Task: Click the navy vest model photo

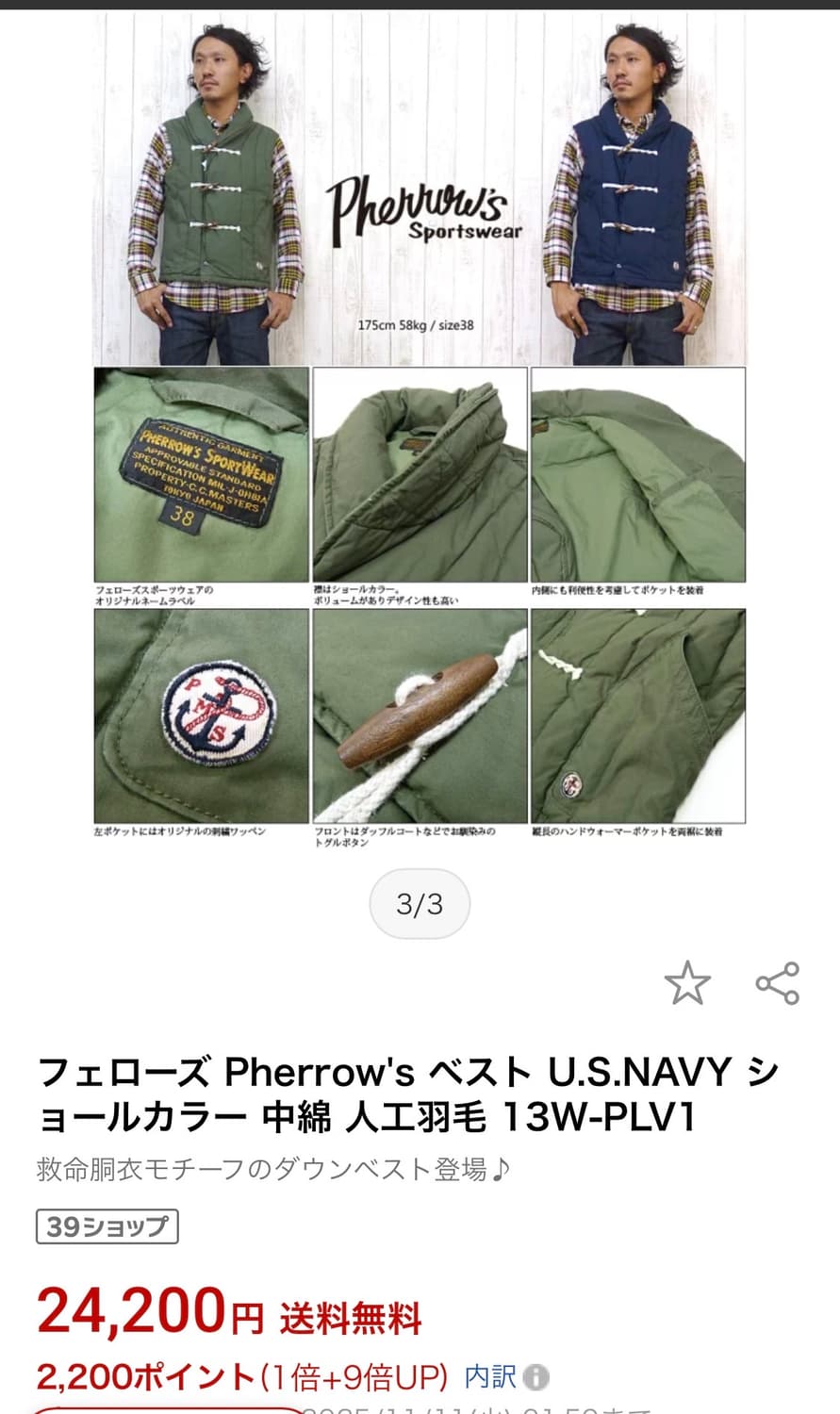Action: click(x=632, y=189)
